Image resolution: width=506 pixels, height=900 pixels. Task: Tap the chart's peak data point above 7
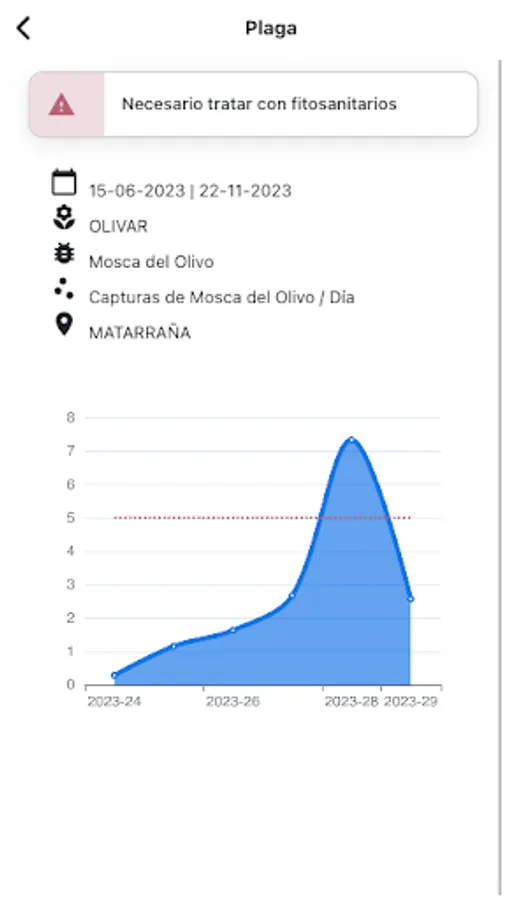click(x=351, y=440)
